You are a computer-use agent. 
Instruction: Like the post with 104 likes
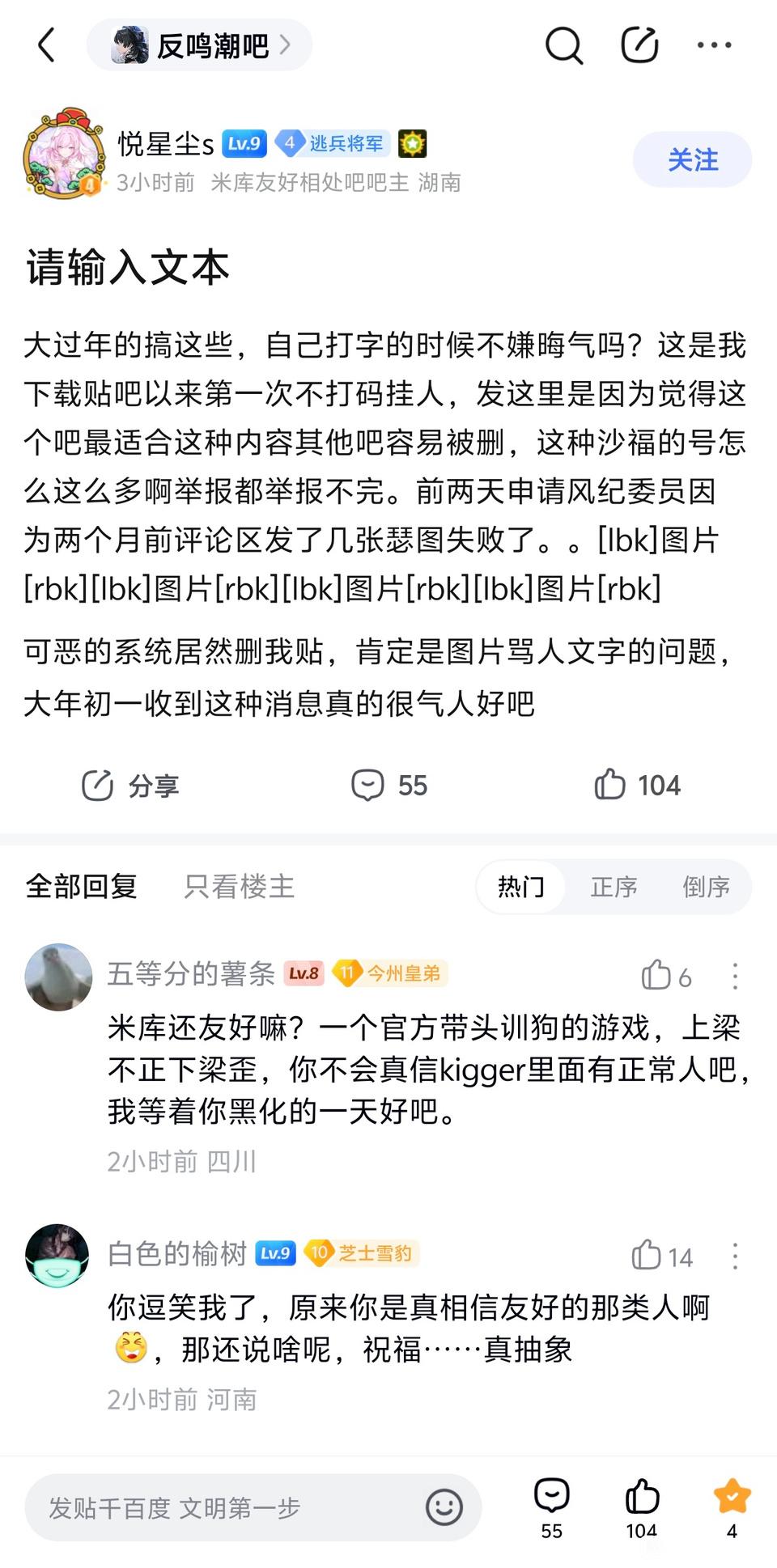[x=637, y=786]
